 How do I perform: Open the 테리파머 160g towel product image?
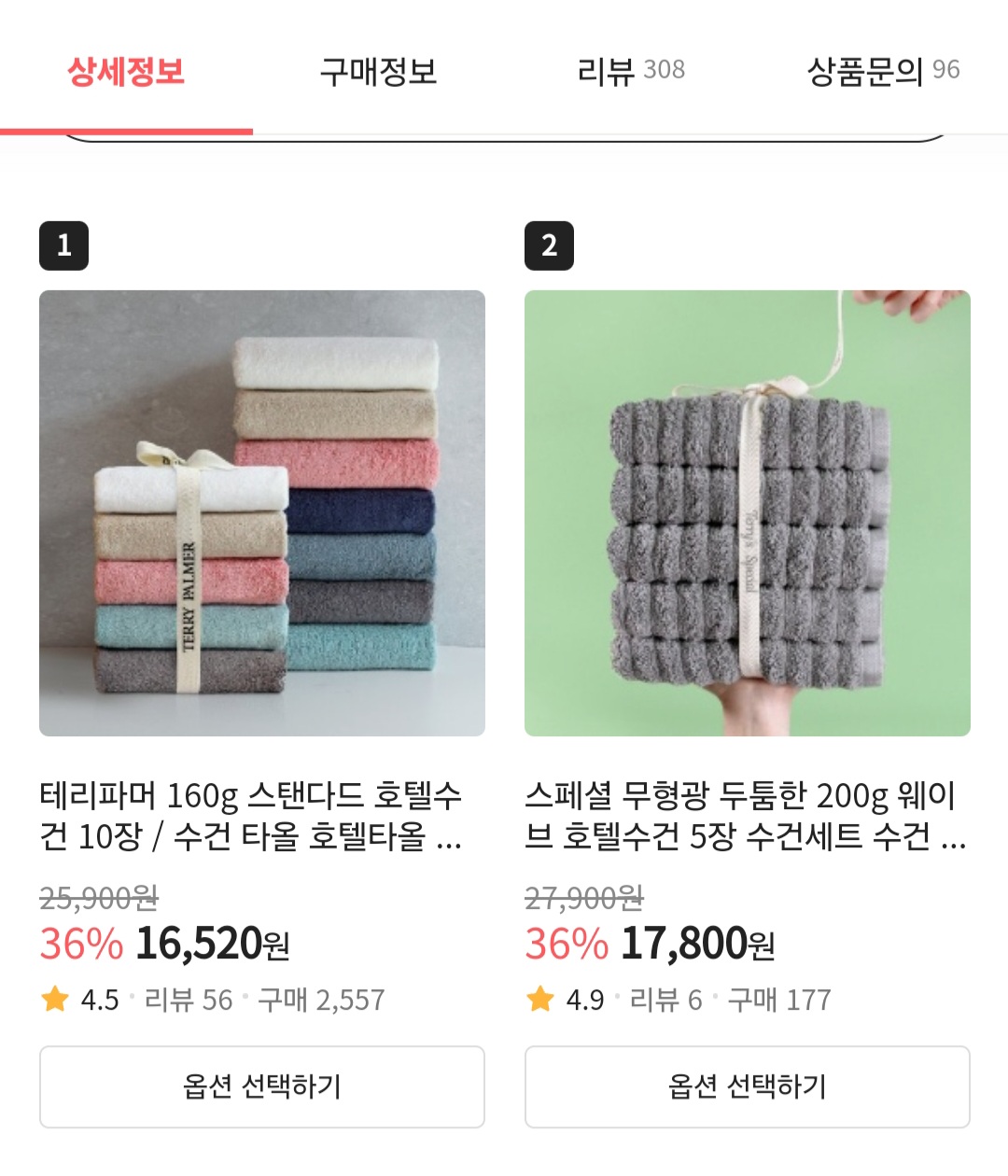[x=262, y=513]
